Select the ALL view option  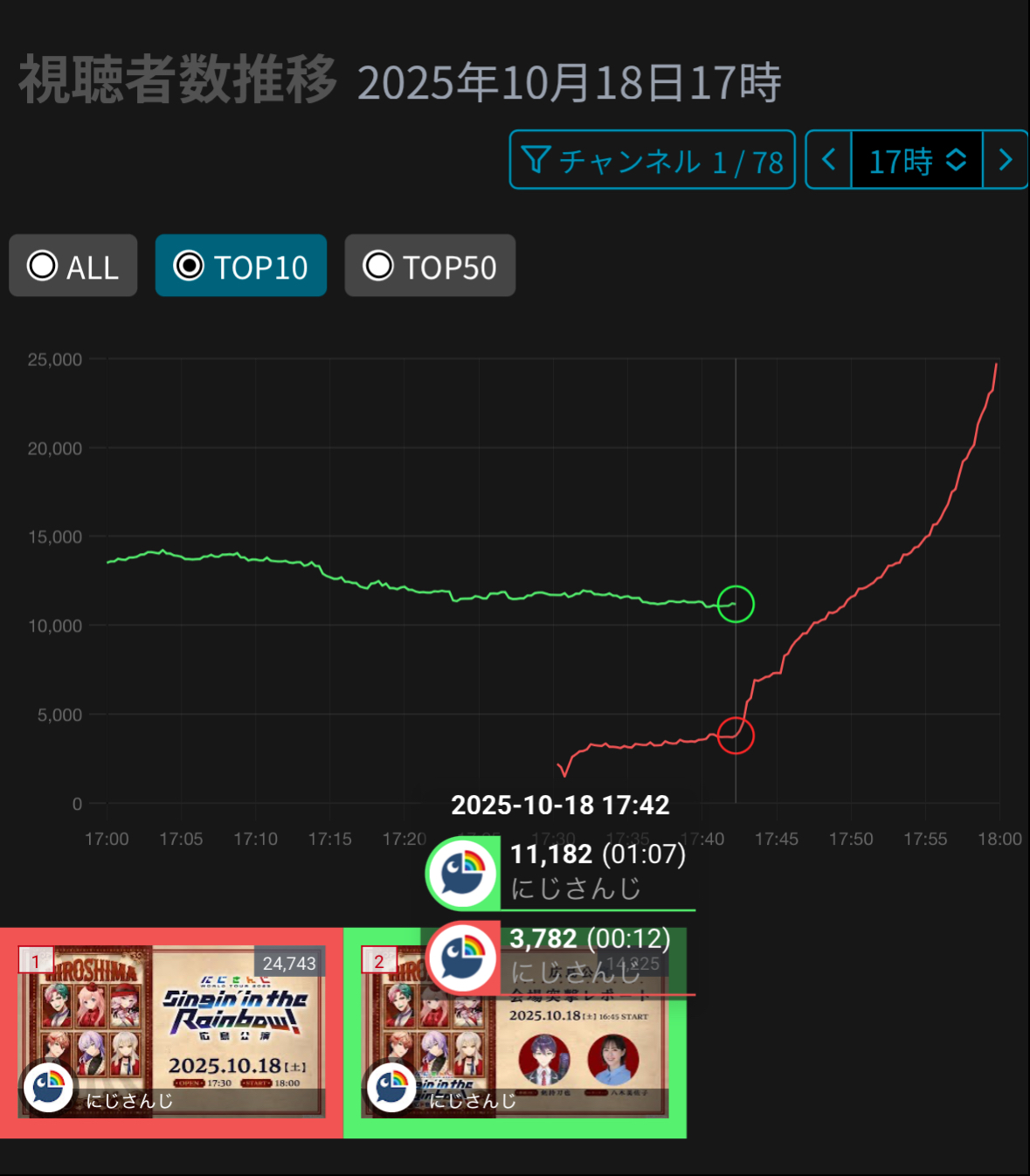click(x=73, y=266)
